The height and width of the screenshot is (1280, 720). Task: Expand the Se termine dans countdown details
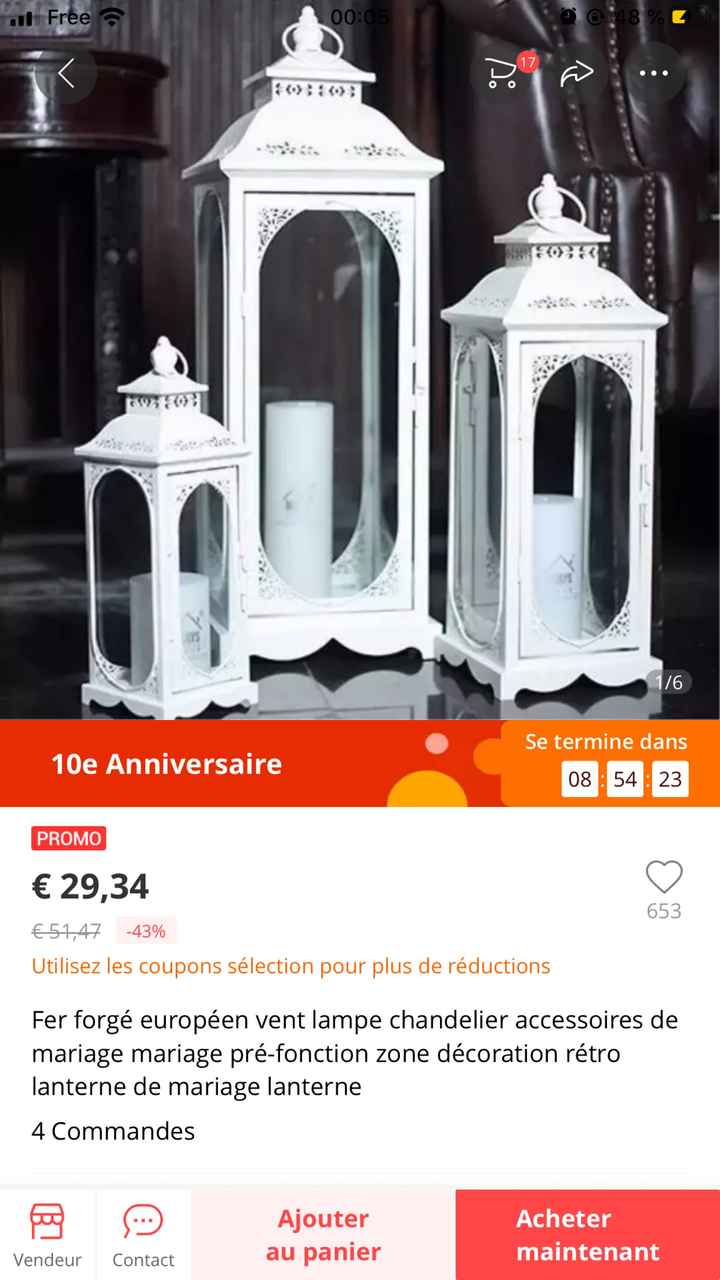pyautogui.click(x=605, y=742)
